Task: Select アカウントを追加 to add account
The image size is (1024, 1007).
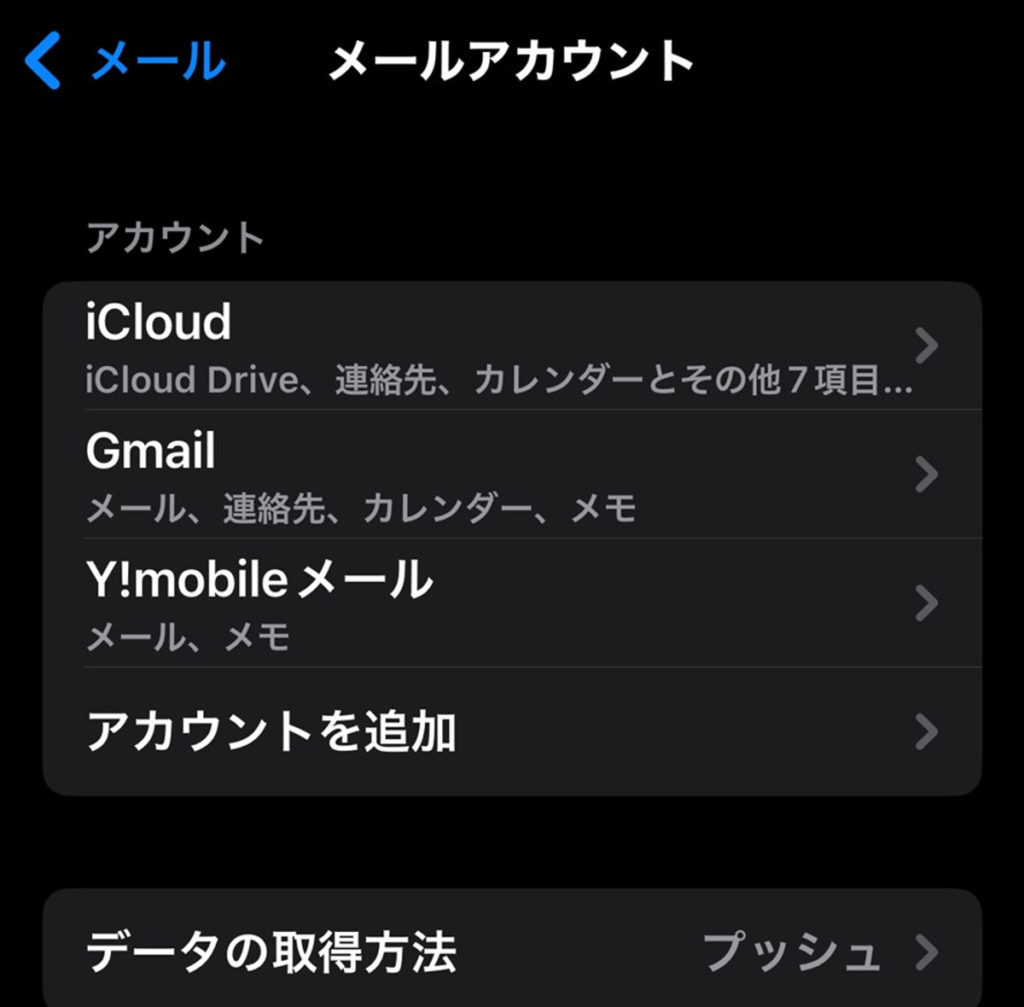Action: click(510, 732)
